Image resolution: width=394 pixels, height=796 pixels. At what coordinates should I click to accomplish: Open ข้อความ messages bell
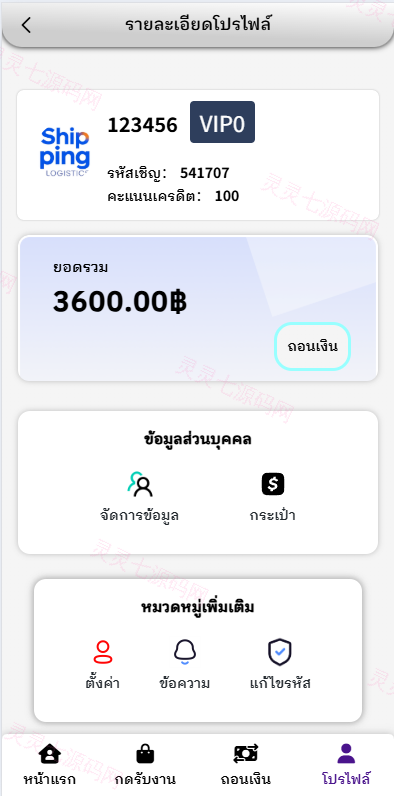click(184, 665)
